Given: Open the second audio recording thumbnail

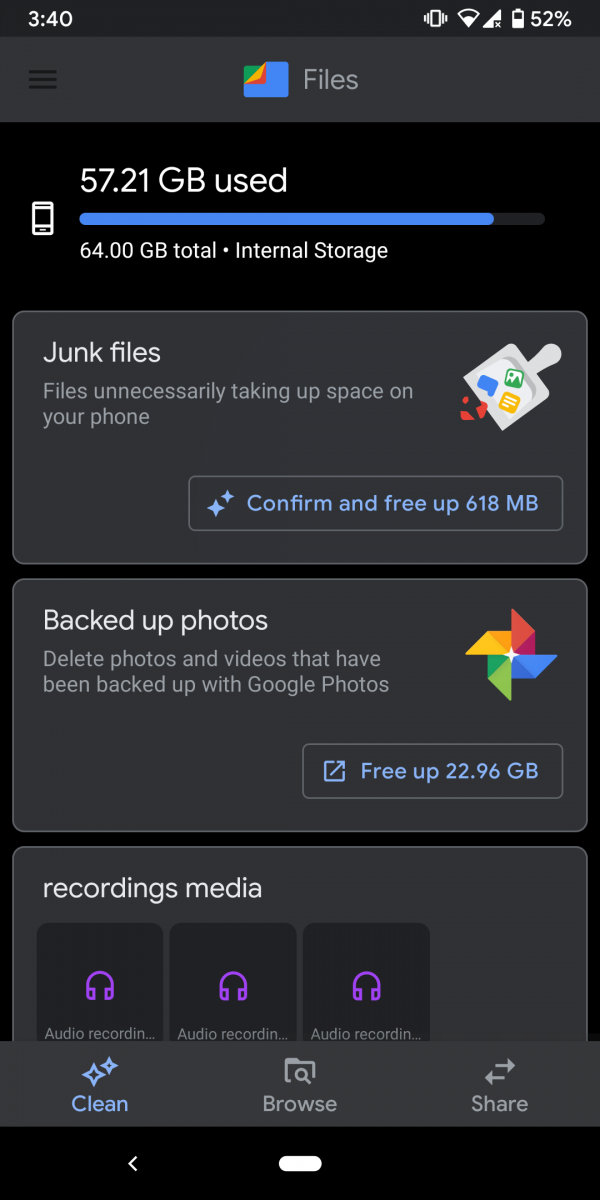Looking at the screenshot, I should coord(233,983).
